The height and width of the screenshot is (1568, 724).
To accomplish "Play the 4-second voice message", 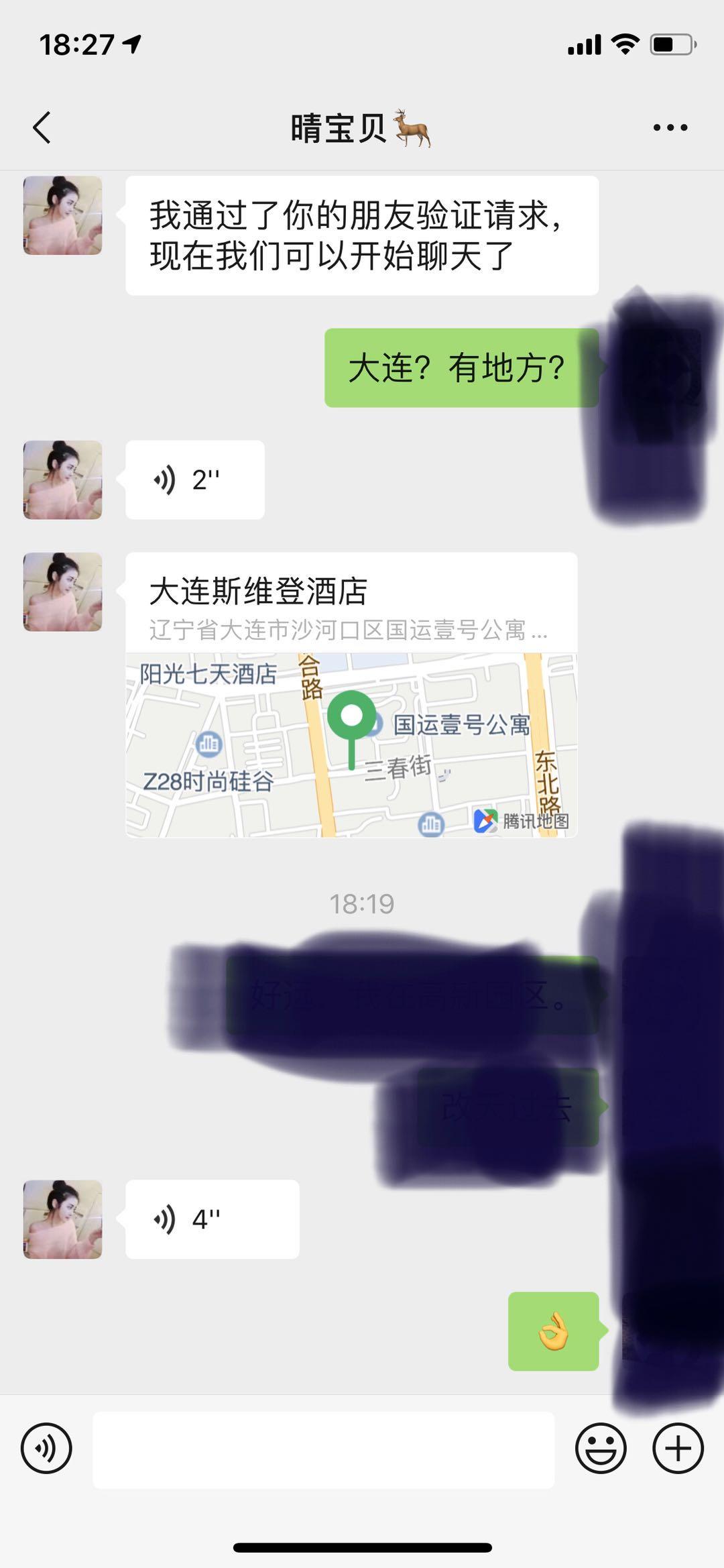I will 212,1219.
